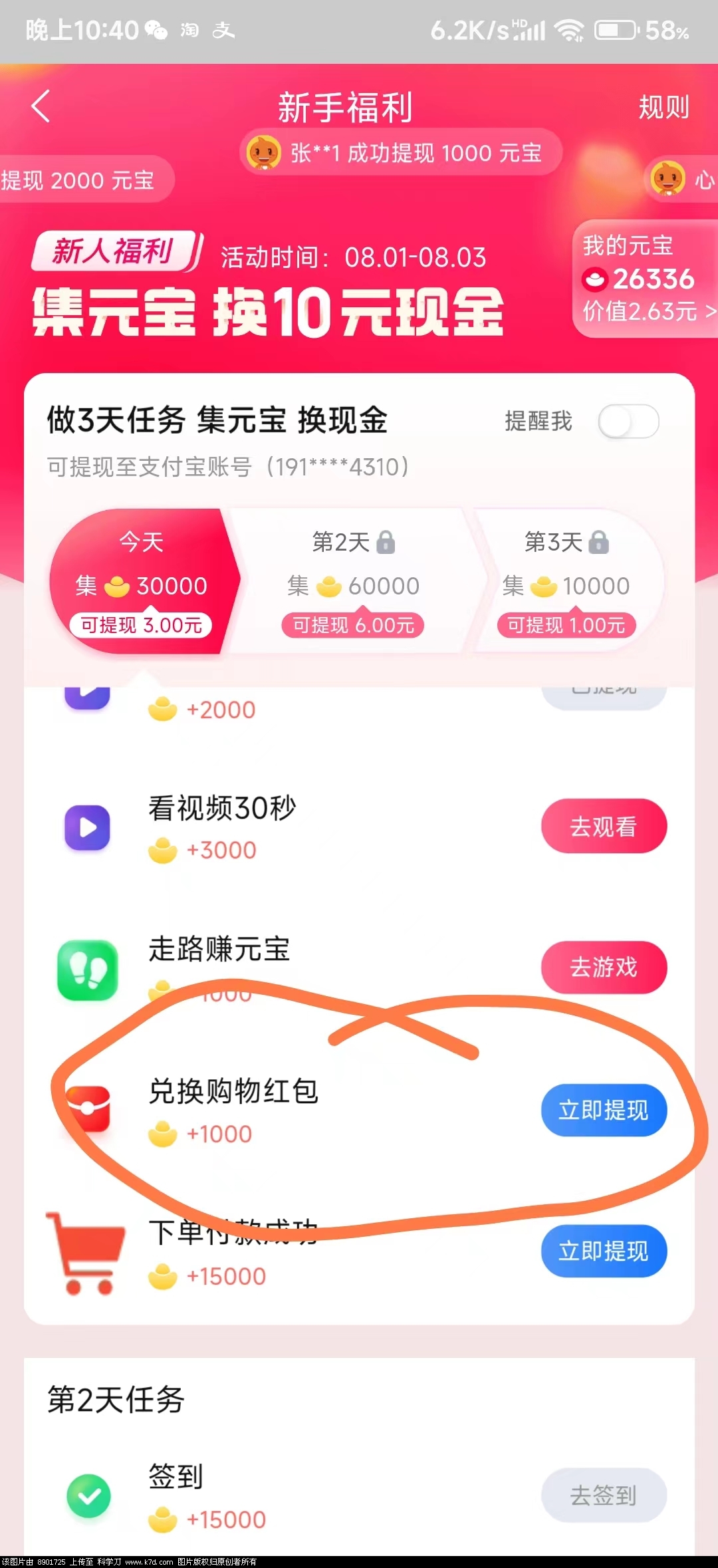Select the 第3天 day tab
Screen dimensions: 718x1568
tap(566, 582)
